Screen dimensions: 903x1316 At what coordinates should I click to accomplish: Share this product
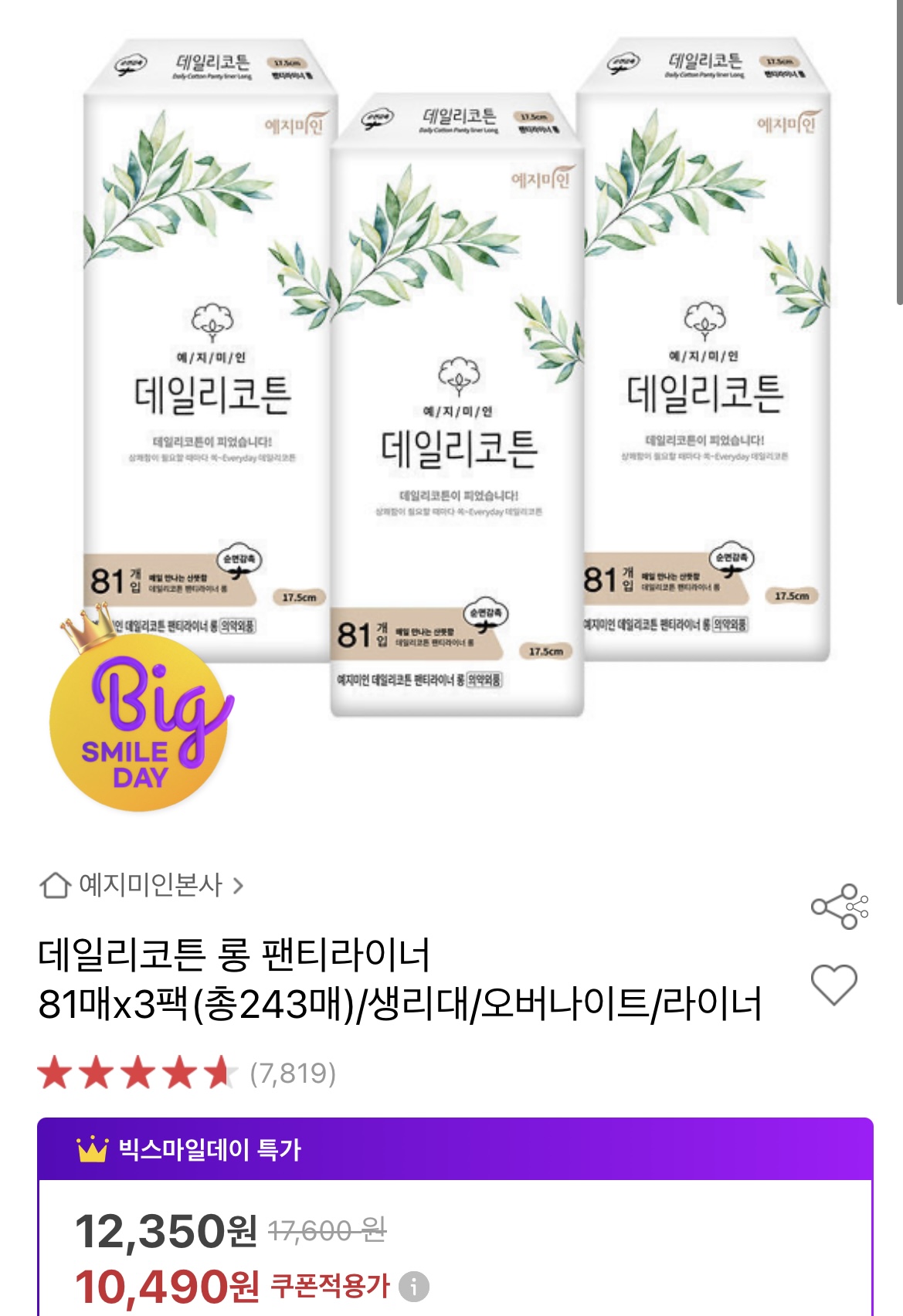click(839, 907)
